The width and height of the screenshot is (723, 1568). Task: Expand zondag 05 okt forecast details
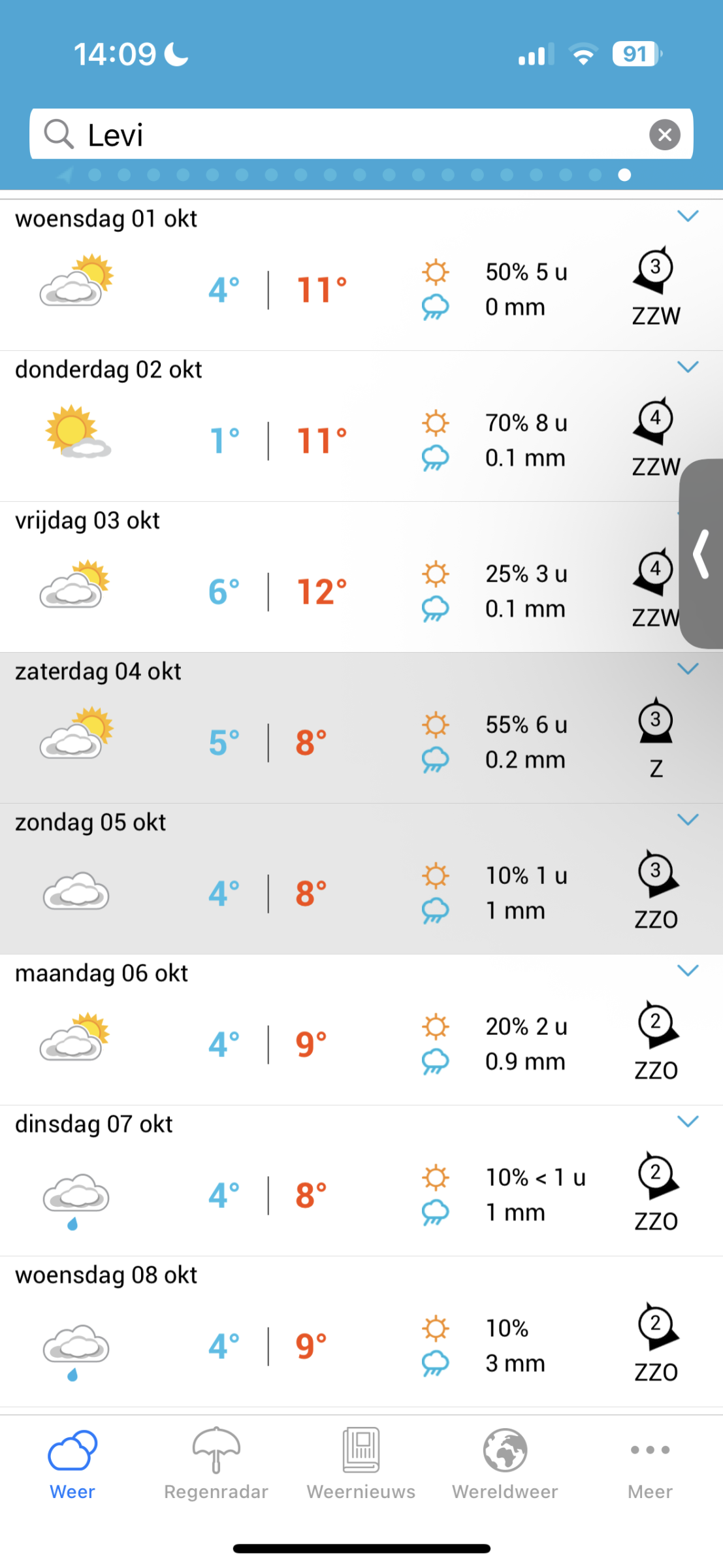pos(688,819)
